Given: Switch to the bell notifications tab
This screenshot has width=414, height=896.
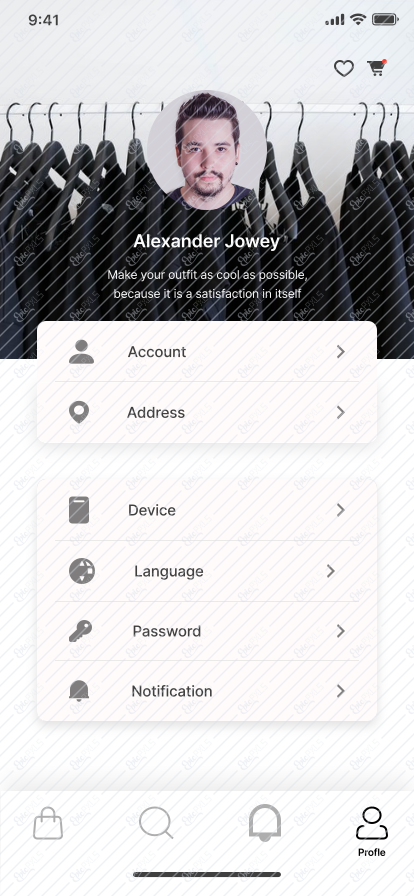Looking at the screenshot, I should (x=264, y=823).
